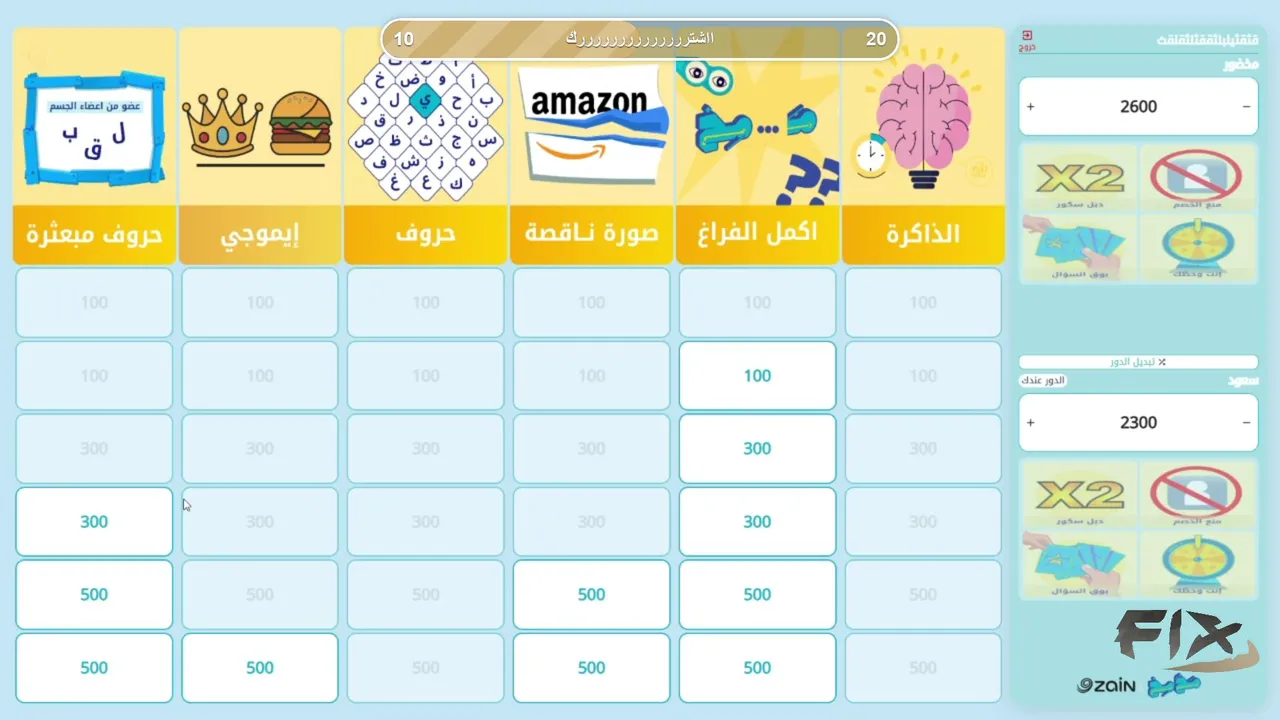Increase the 2300 team score with plus
1280x720 pixels.
1031,423
